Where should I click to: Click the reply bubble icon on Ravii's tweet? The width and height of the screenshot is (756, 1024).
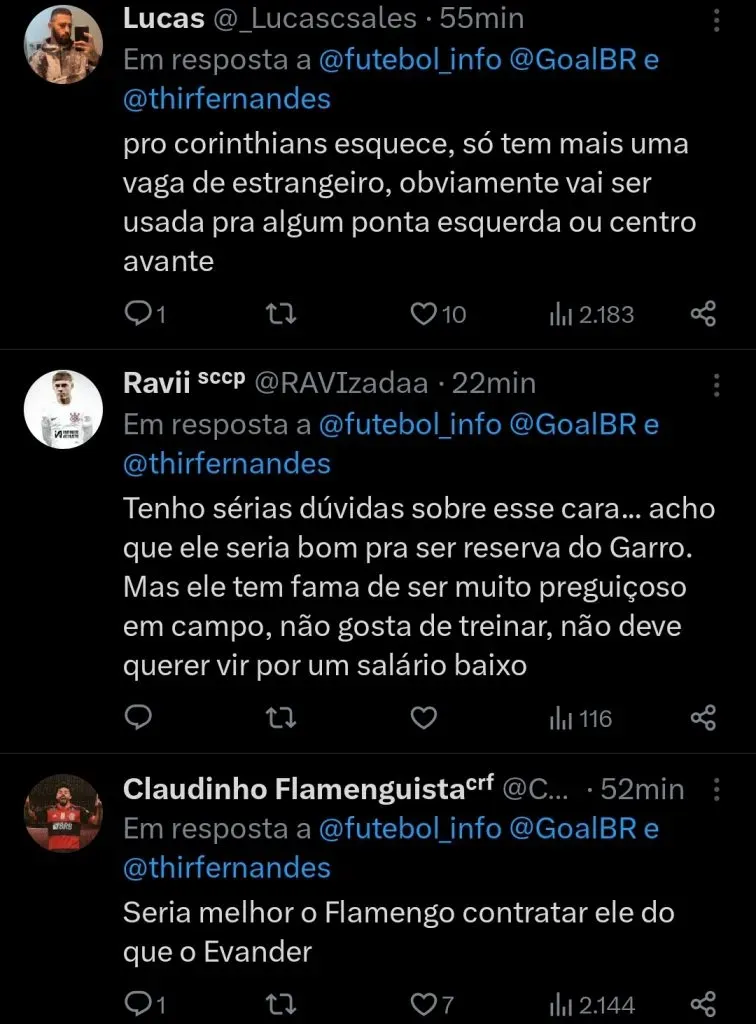(x=140, y=718)
